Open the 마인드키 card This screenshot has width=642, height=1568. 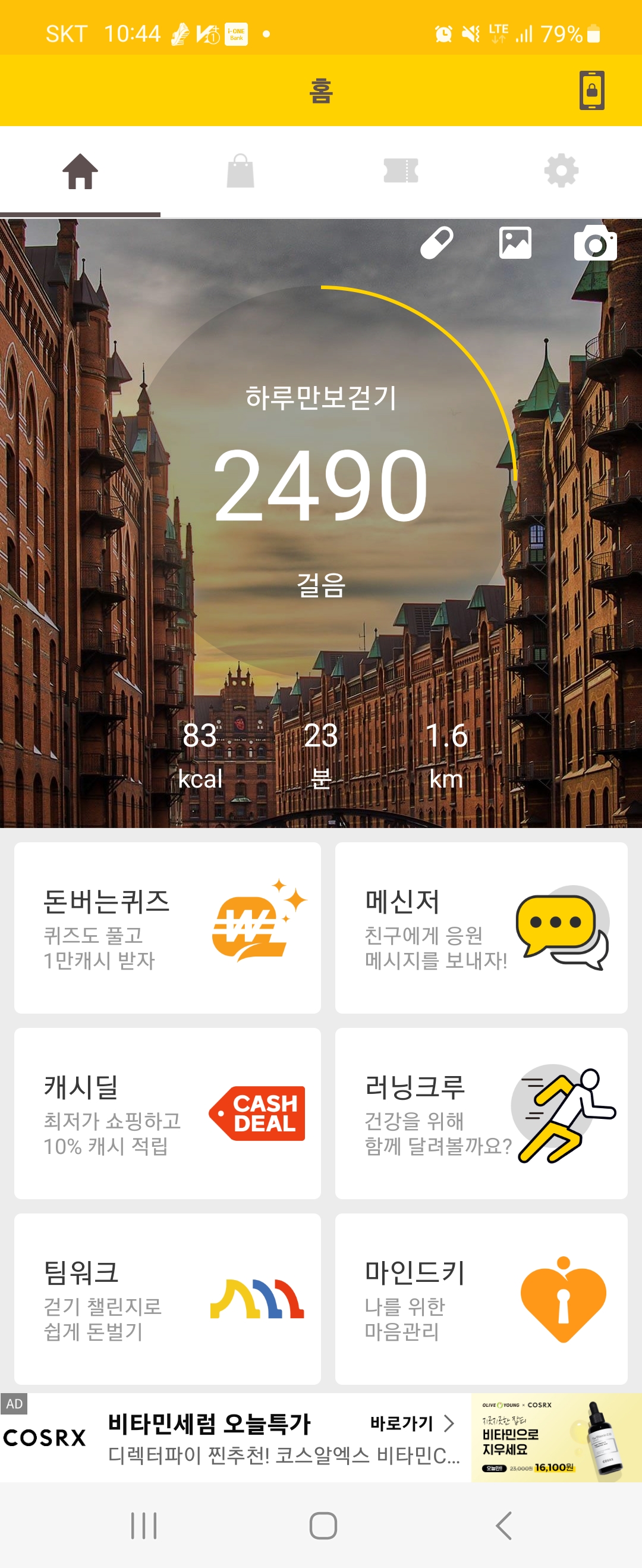point(481,1299)
